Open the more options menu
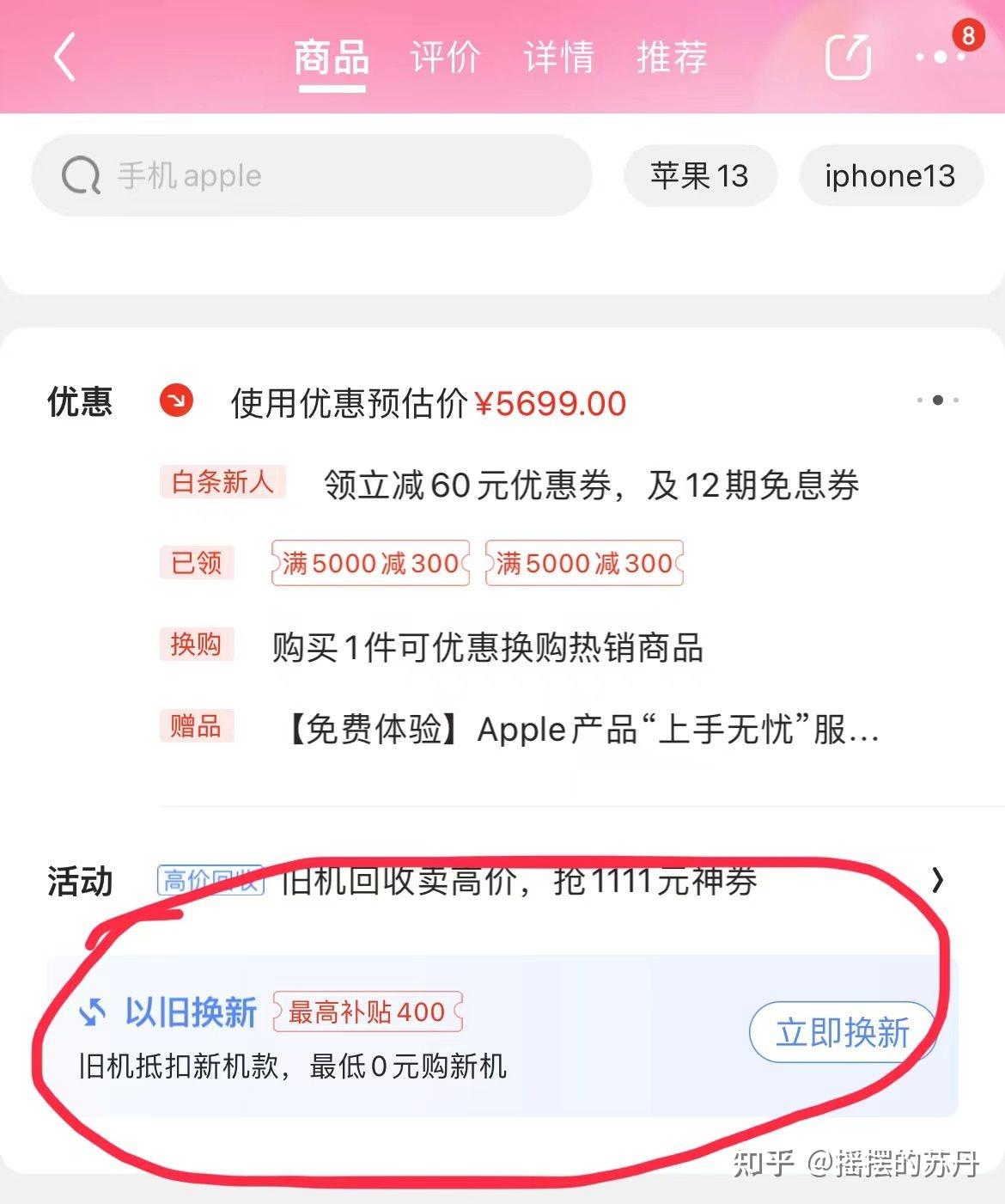 pos(940,58)
